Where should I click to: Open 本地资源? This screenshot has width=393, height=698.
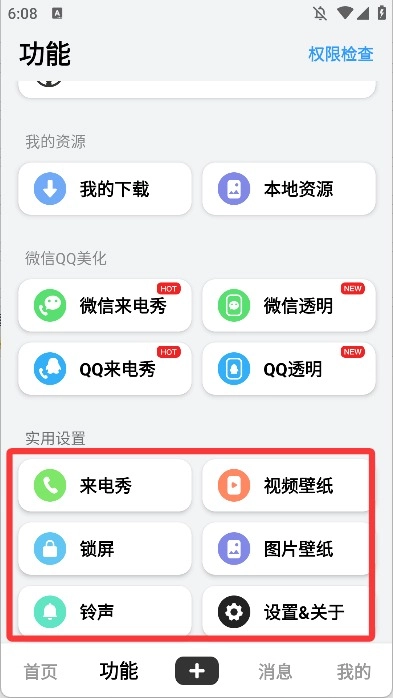289,189
